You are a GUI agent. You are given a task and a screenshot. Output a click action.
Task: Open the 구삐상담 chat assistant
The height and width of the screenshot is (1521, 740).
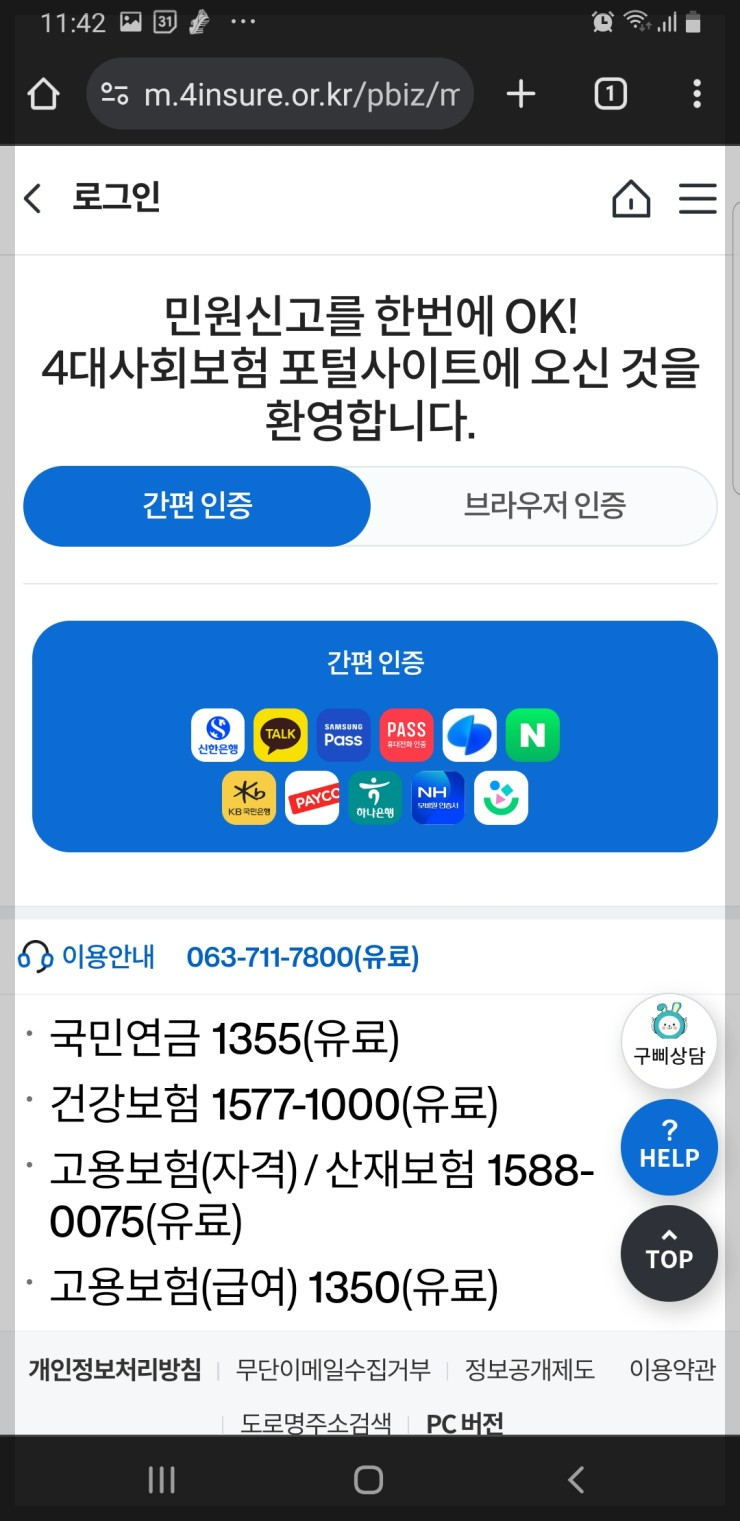[x=668, y=1040]
